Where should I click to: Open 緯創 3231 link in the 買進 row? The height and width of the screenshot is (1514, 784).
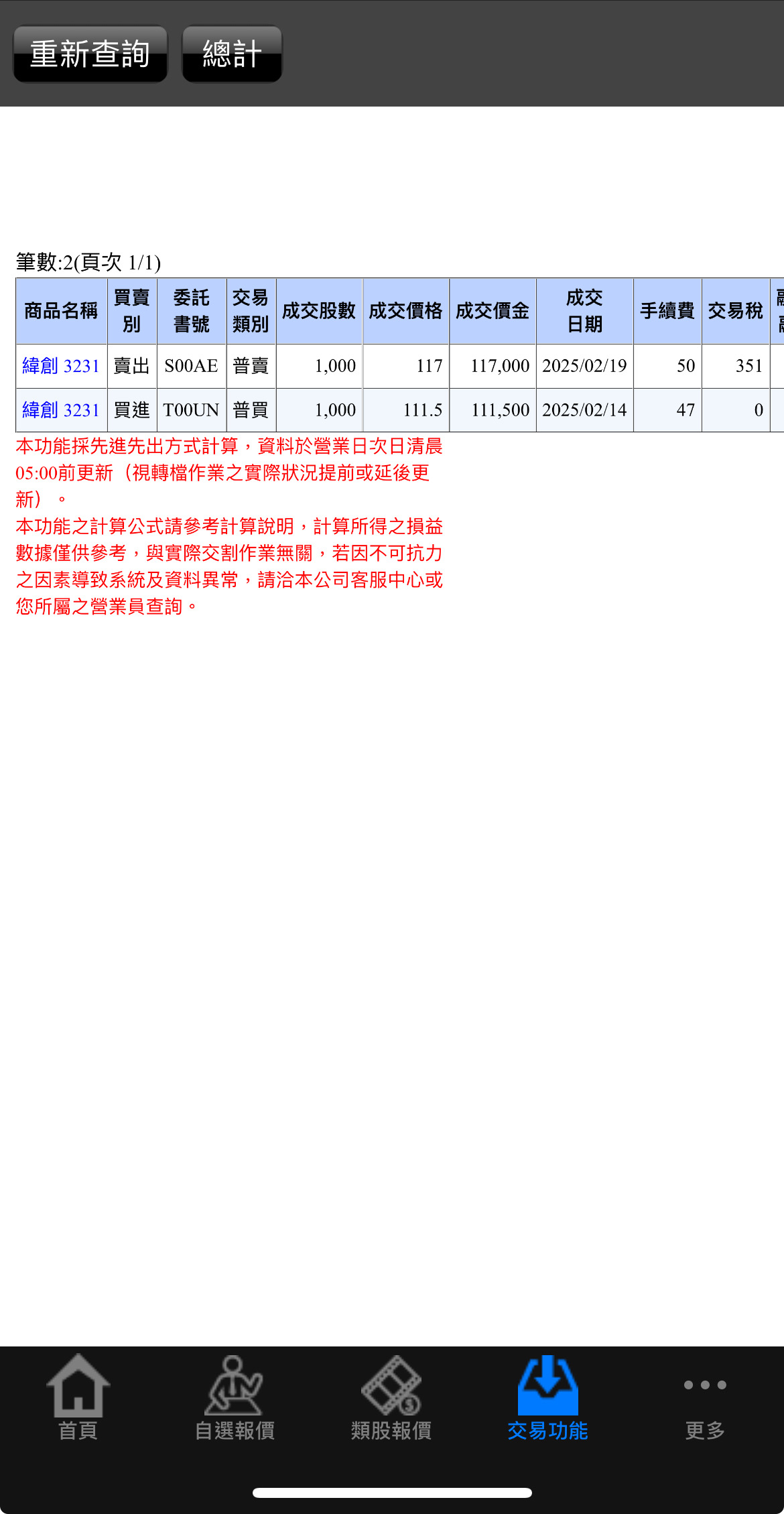coord(61,410)
